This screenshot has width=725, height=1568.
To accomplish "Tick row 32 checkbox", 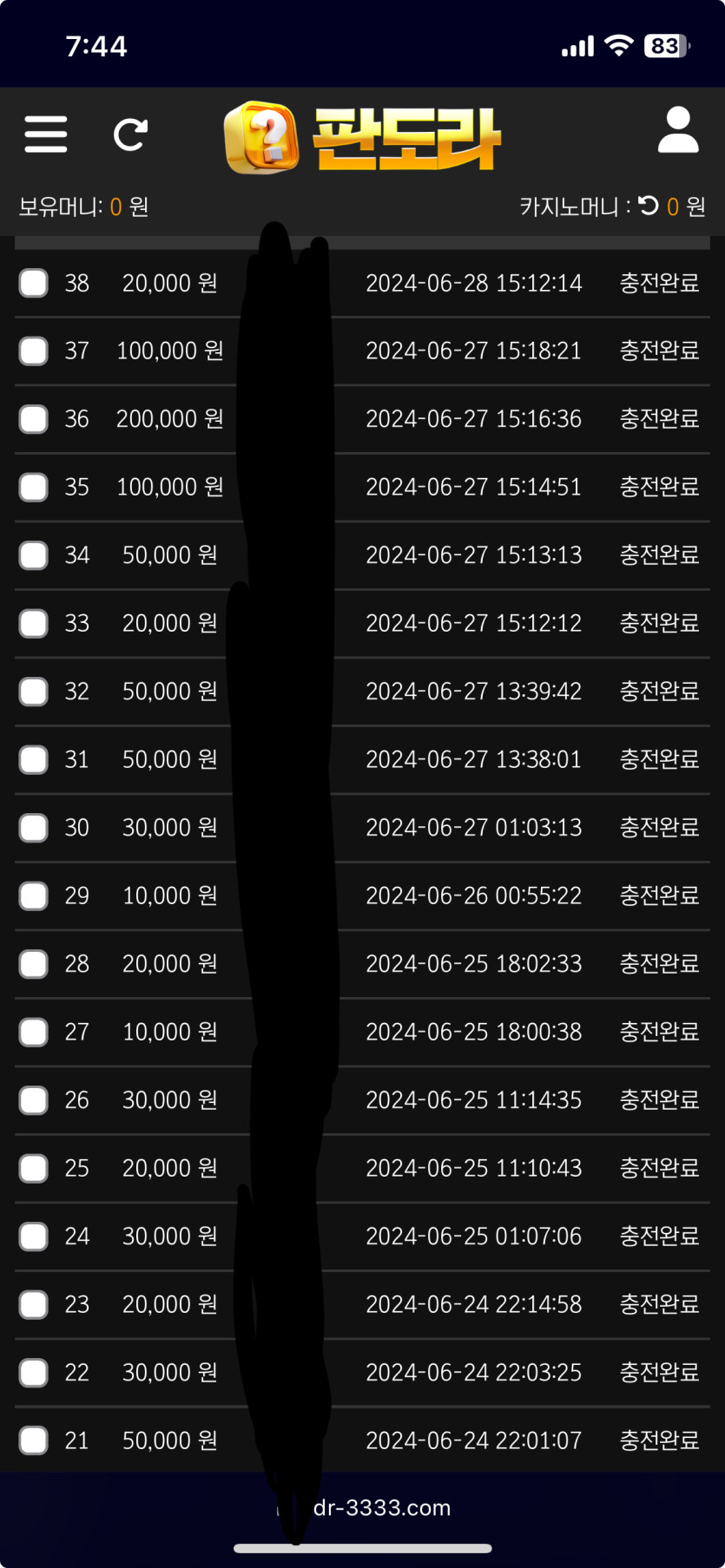I will 34,692.
